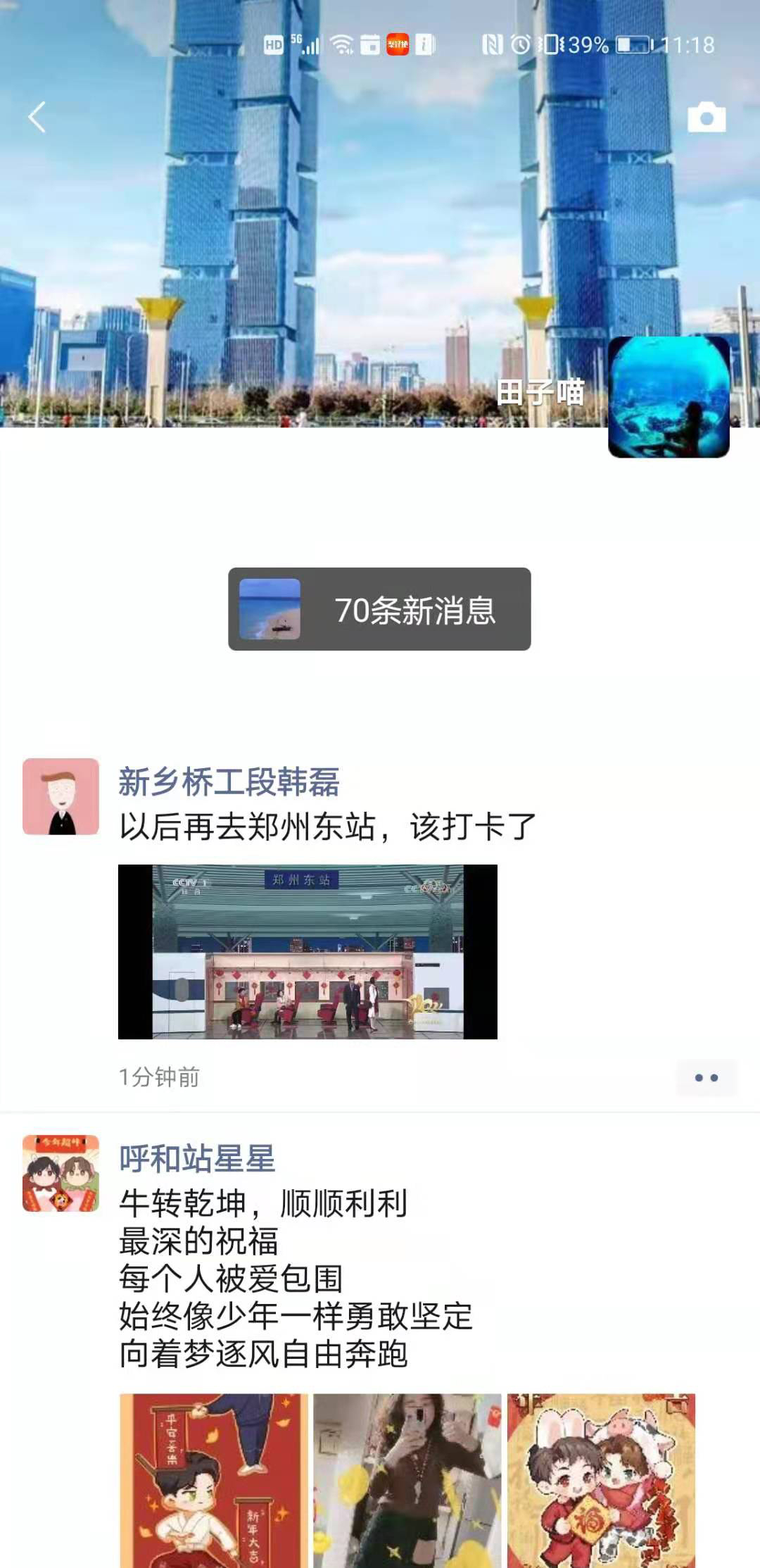The height and width of the screenshot is (1568, 760).
Task: View the 70条新消息 notifications
Action: tap(379, 609)
